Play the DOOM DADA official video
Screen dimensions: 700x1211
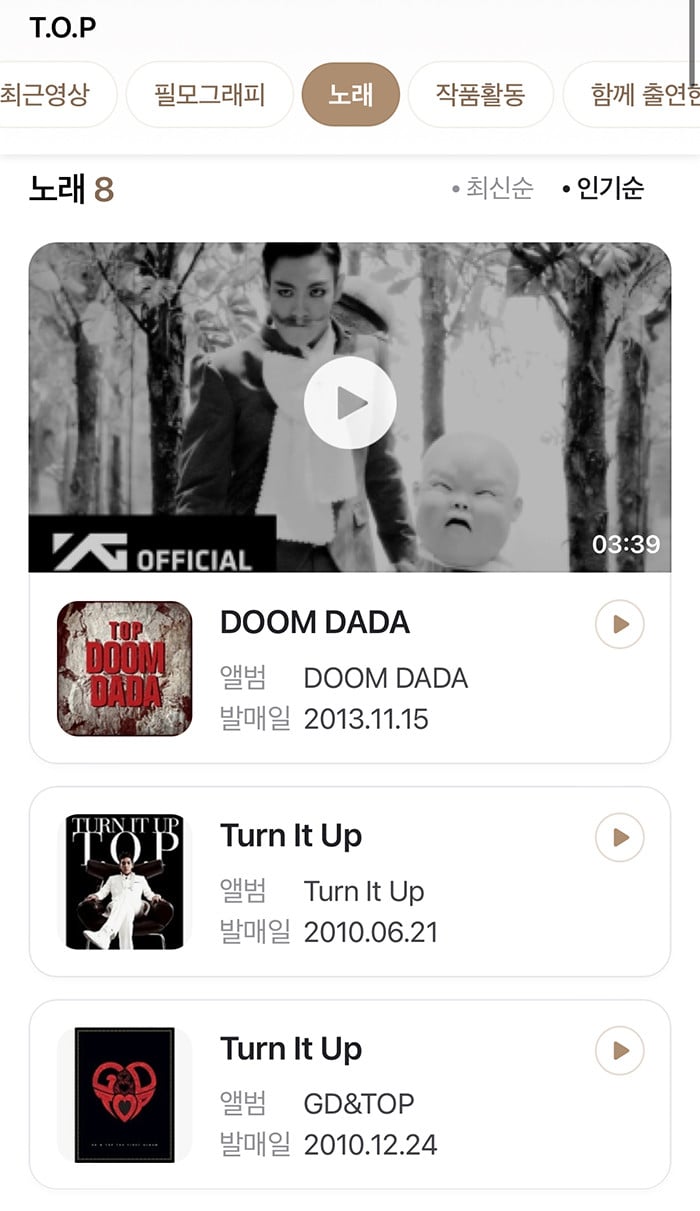point(350,403)
